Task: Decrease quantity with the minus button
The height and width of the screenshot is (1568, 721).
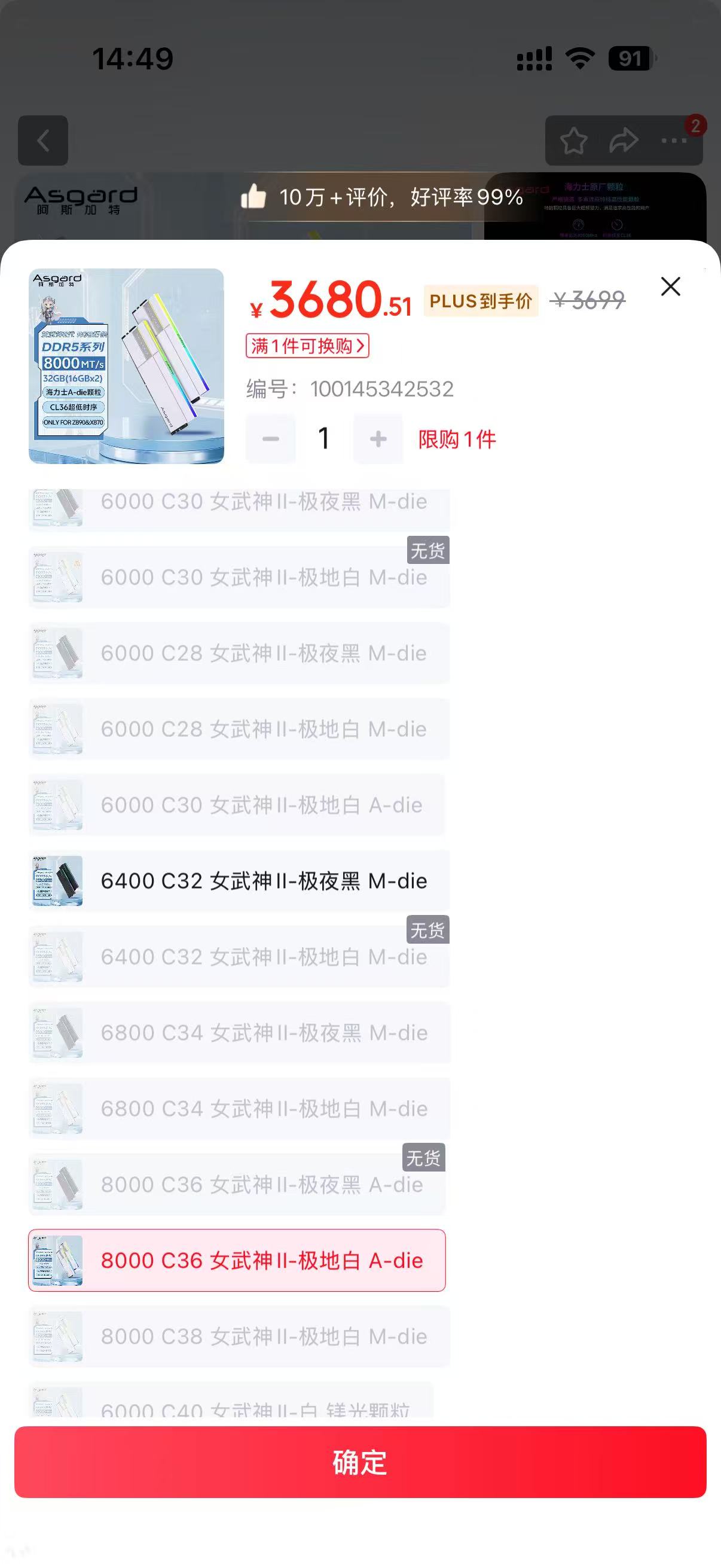Action: coord(271,439)
